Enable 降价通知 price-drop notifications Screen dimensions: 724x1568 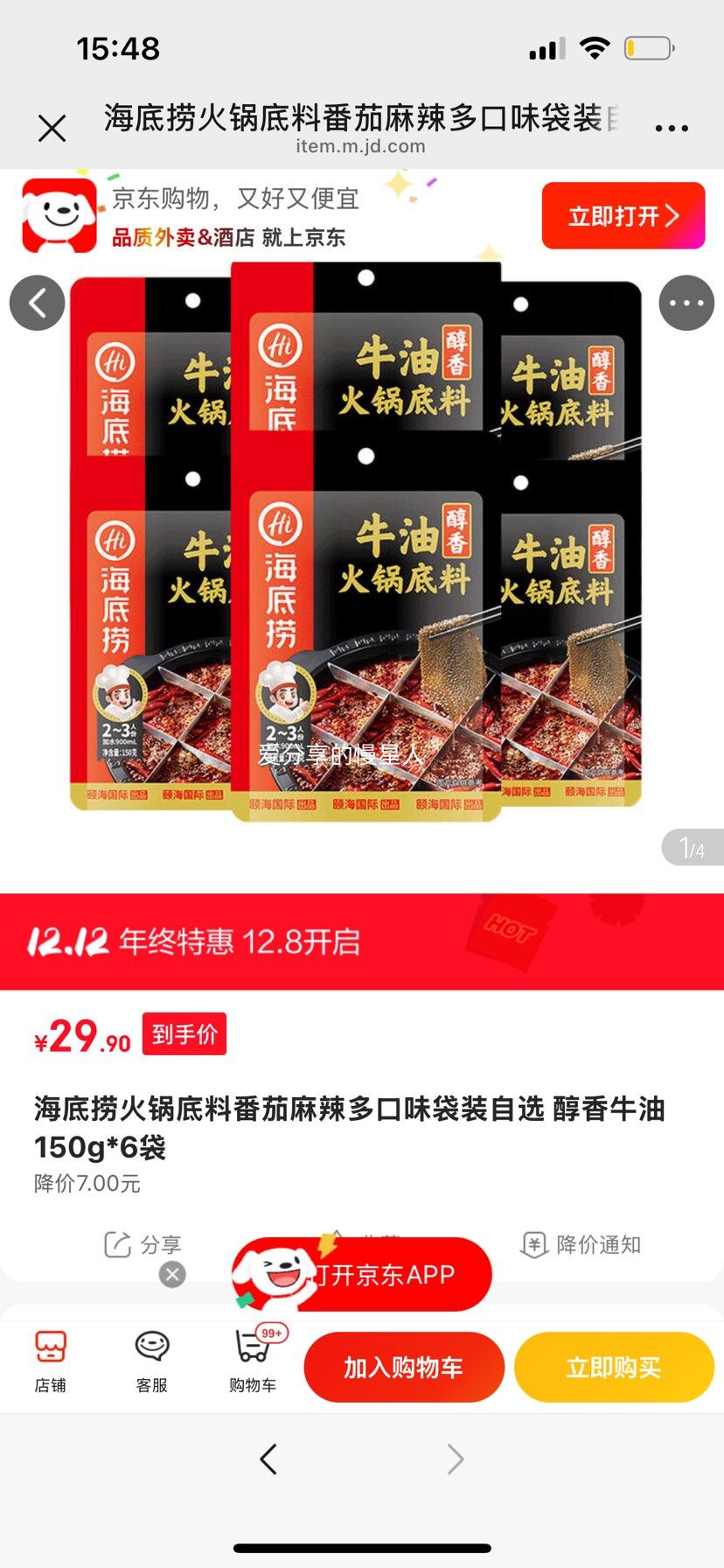[x=584, y=1245]
